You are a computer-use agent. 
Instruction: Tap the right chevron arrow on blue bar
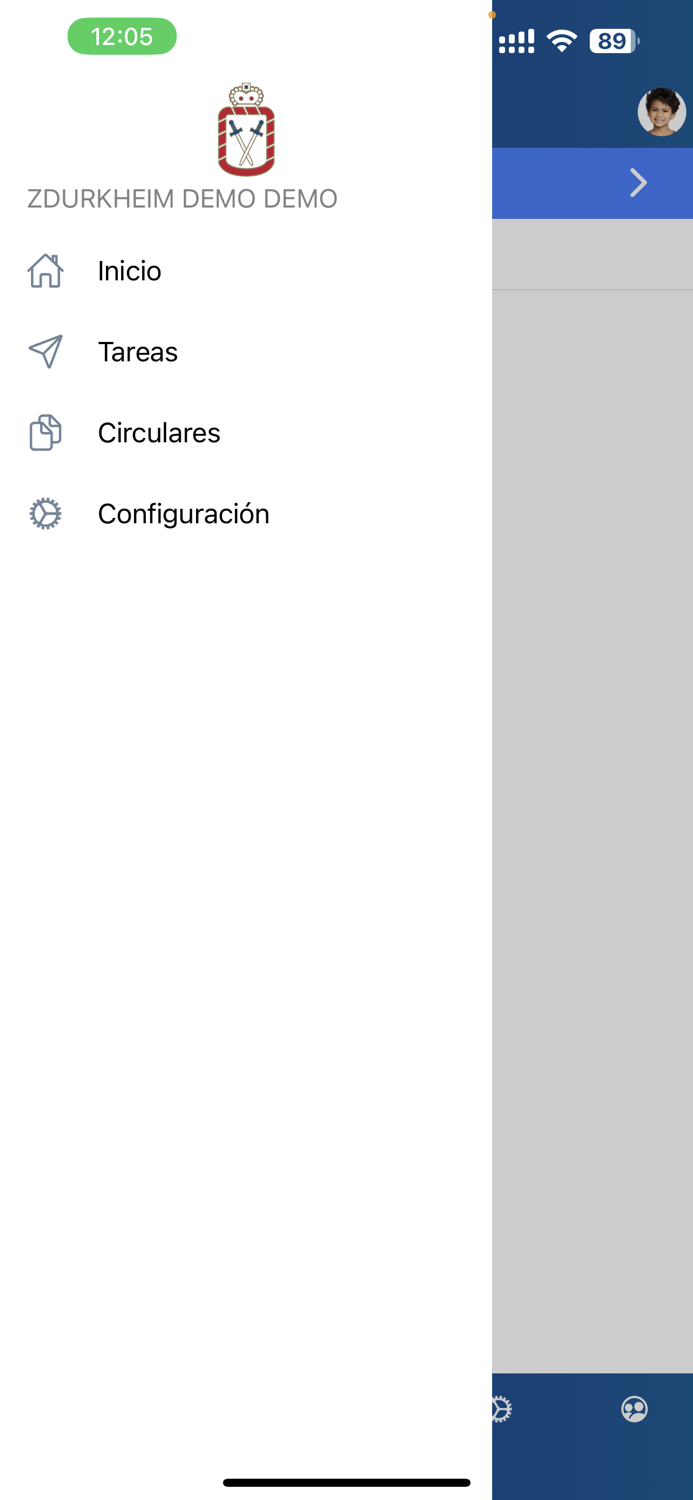pos(638,183)
